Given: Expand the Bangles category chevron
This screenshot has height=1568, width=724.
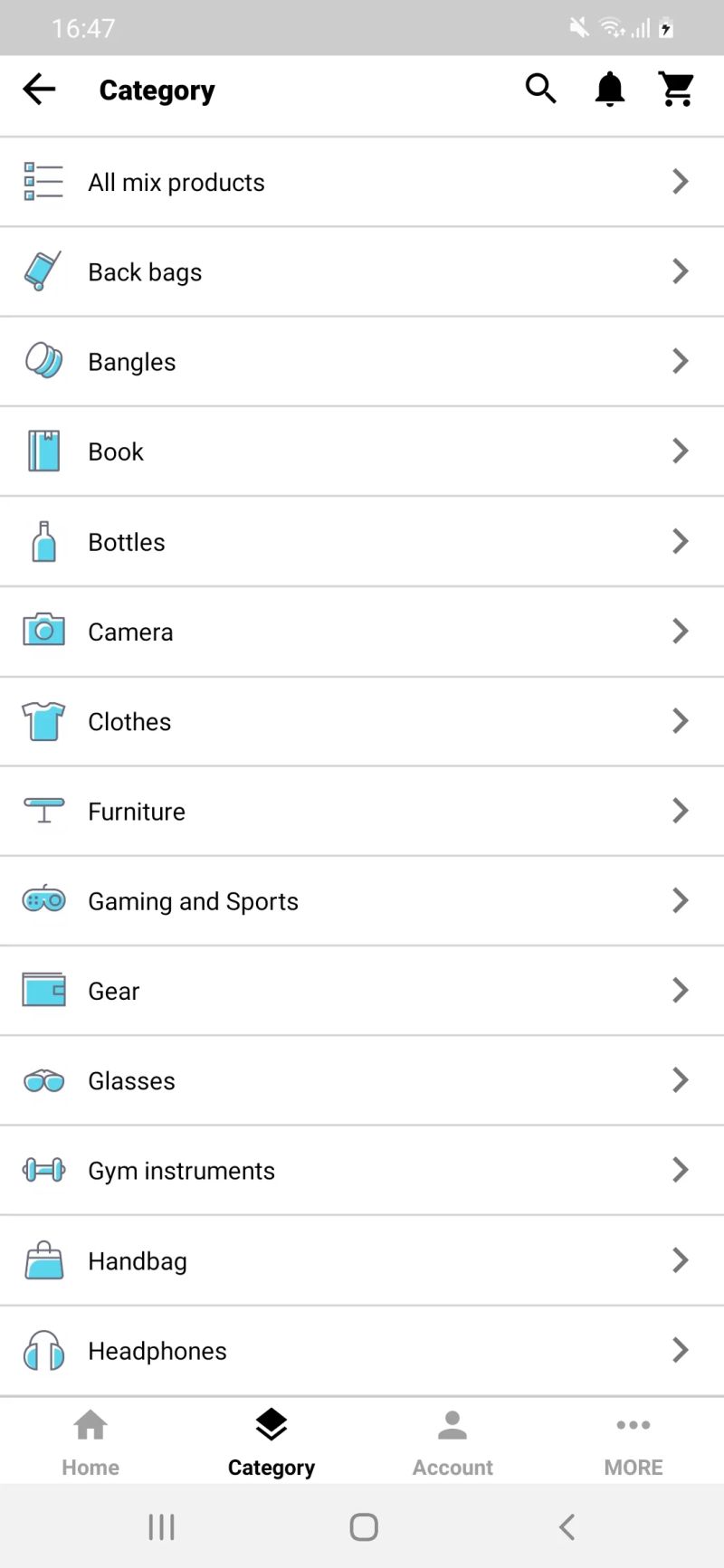Looking at the screenshot, I should 680,360.
